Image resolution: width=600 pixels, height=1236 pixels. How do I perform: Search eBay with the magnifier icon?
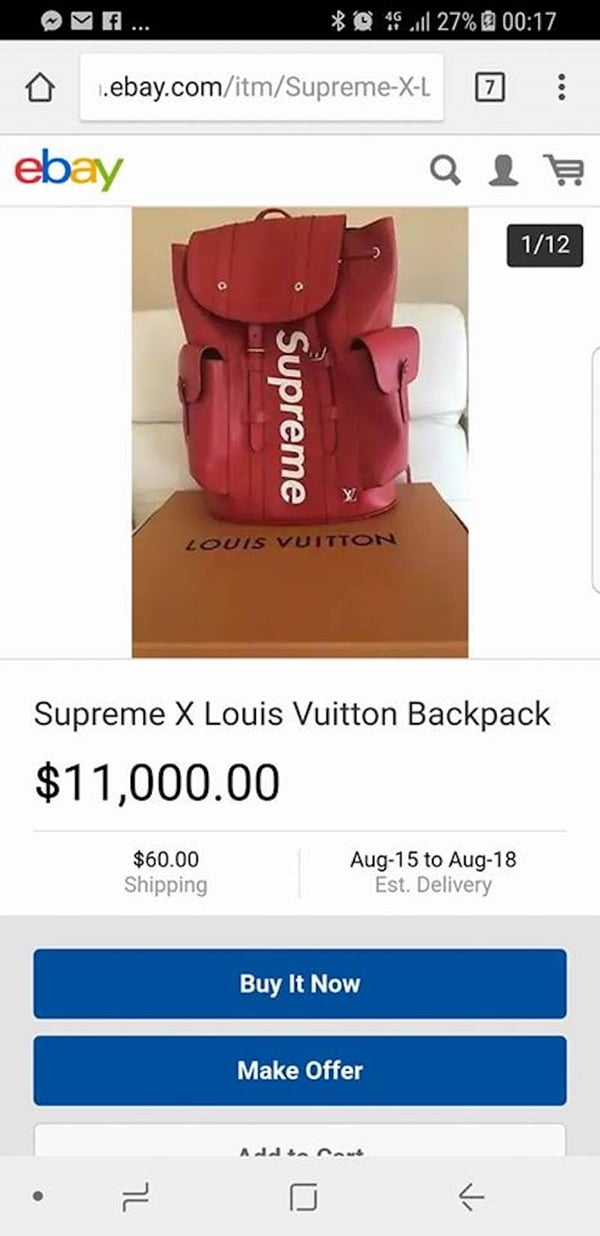point(445,171)
